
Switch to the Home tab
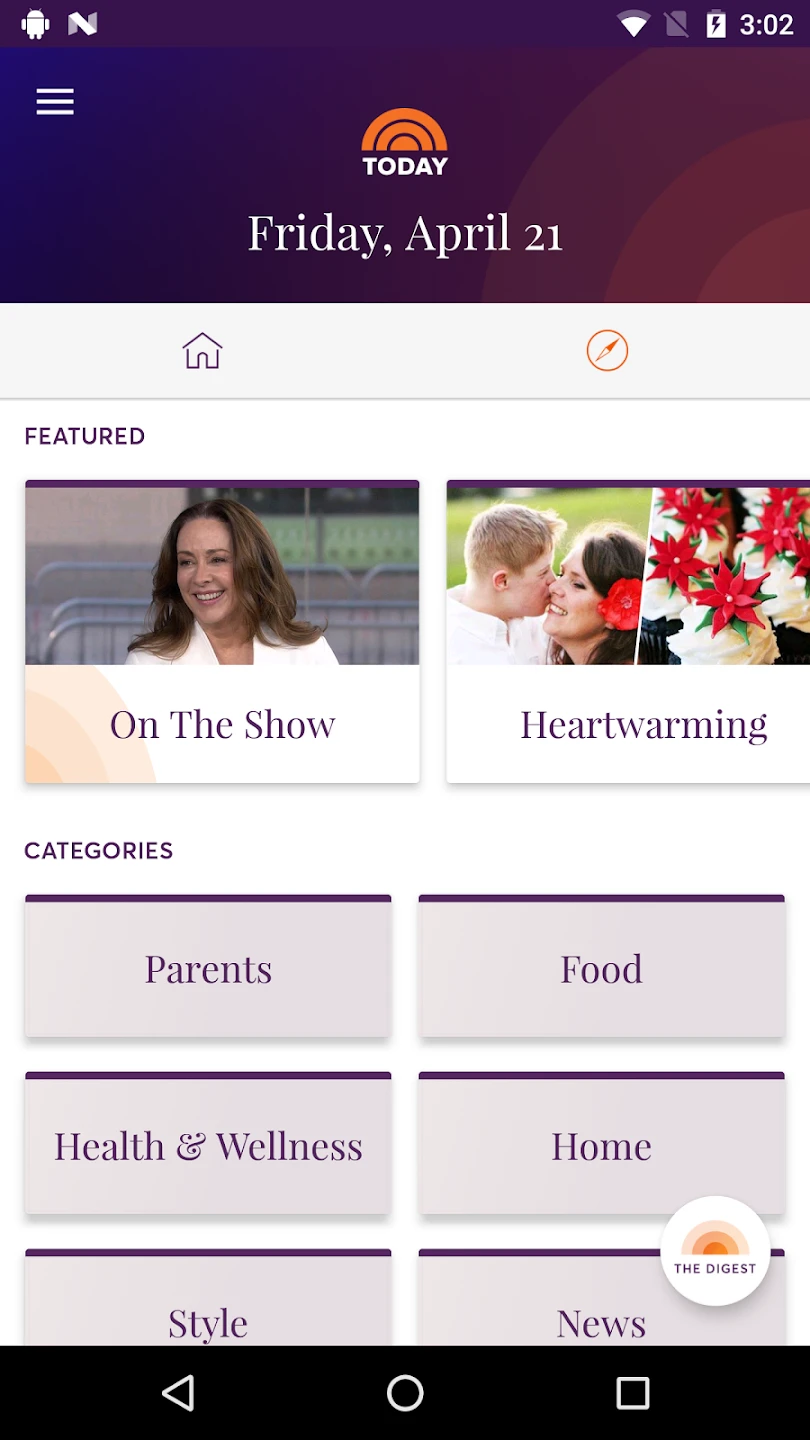pos(202,351)
